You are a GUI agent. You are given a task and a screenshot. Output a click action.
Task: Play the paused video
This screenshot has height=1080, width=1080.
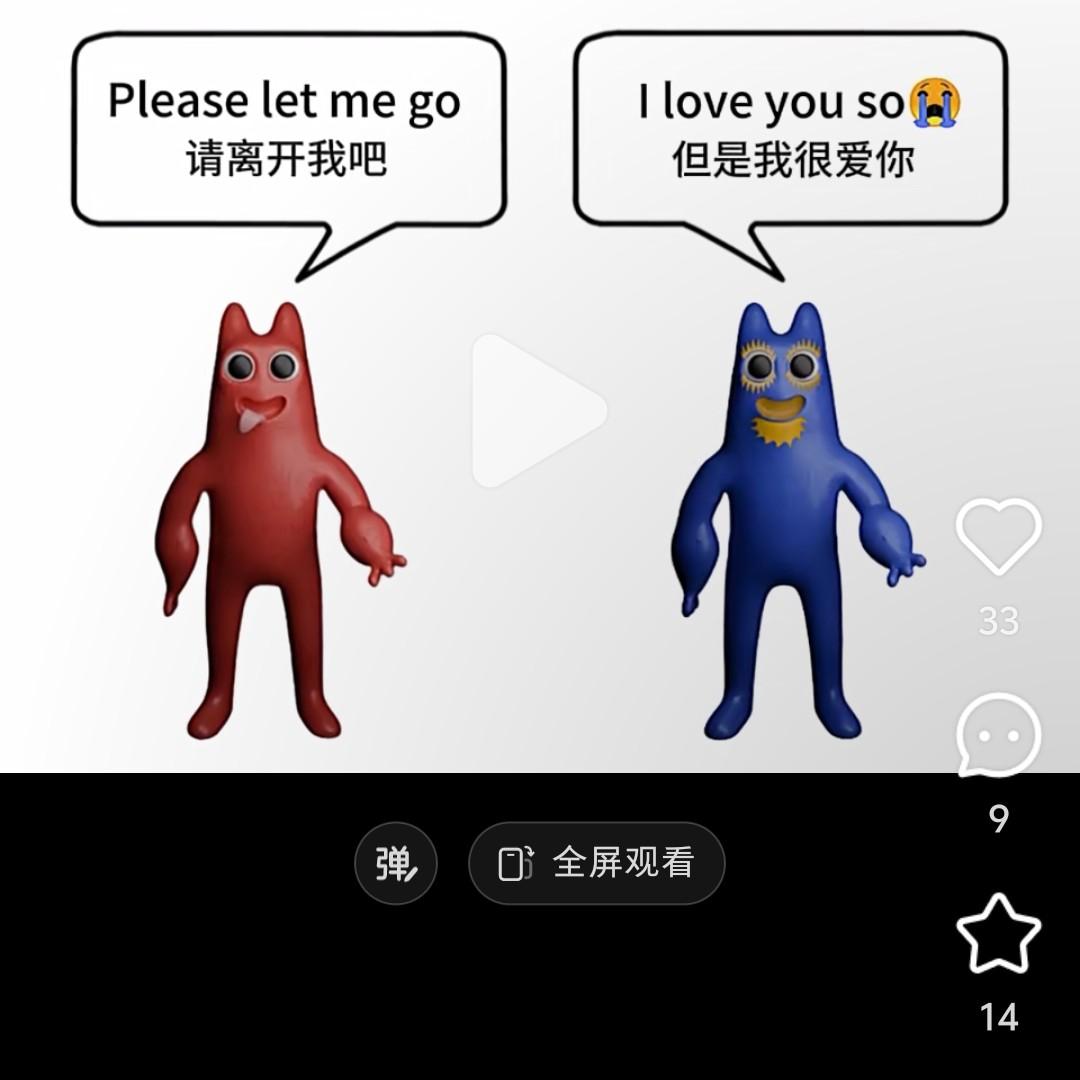[x=539, y=411]
